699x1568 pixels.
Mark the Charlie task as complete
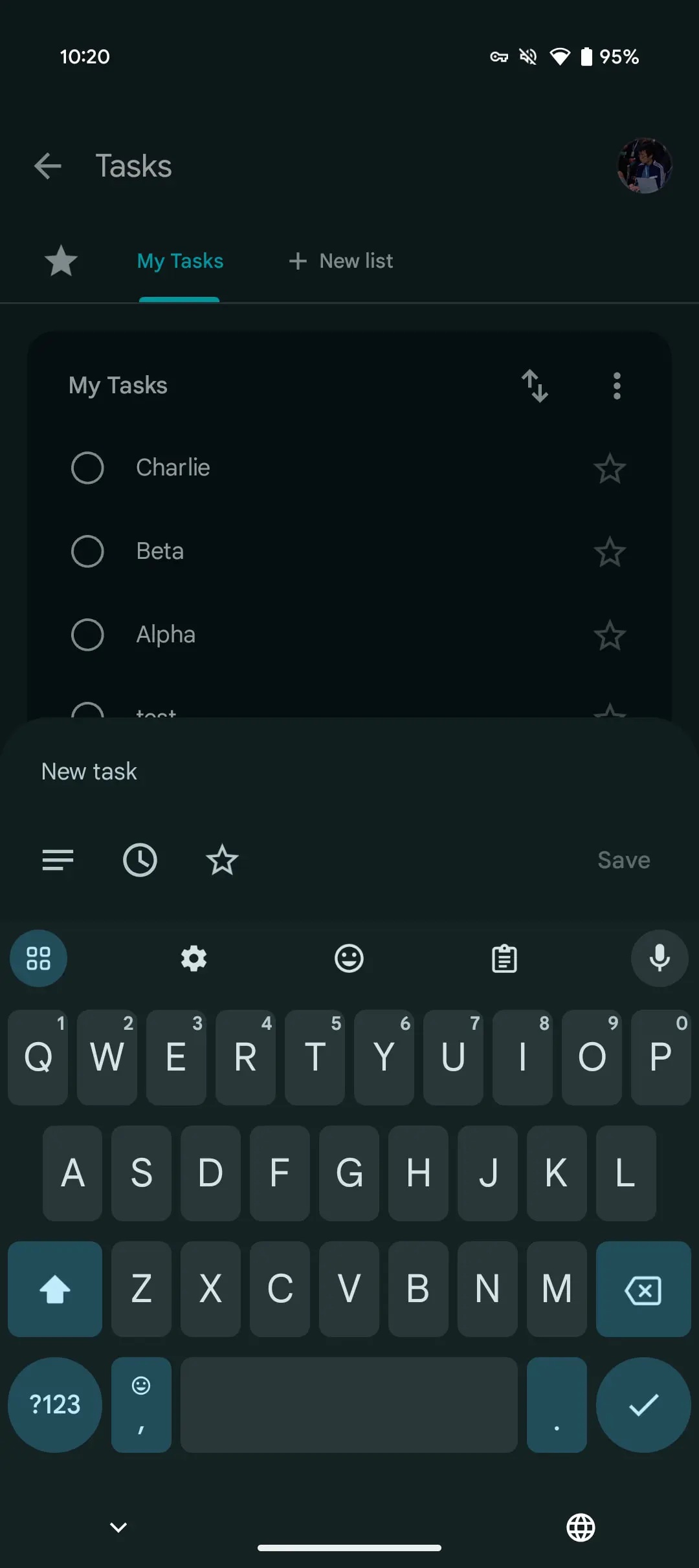tap(87, 468)
